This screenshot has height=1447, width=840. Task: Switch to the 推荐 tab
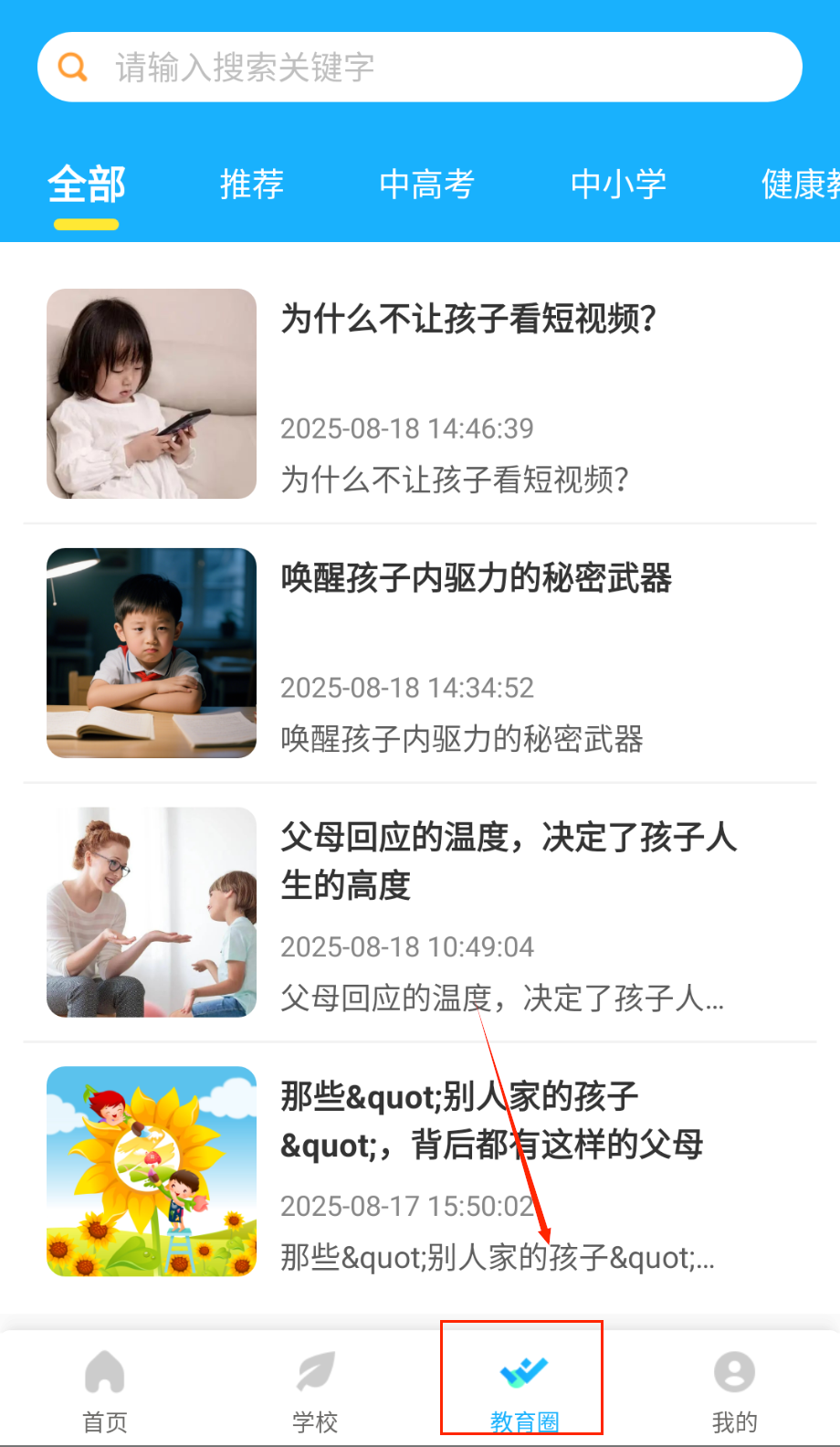click(252, 185)
